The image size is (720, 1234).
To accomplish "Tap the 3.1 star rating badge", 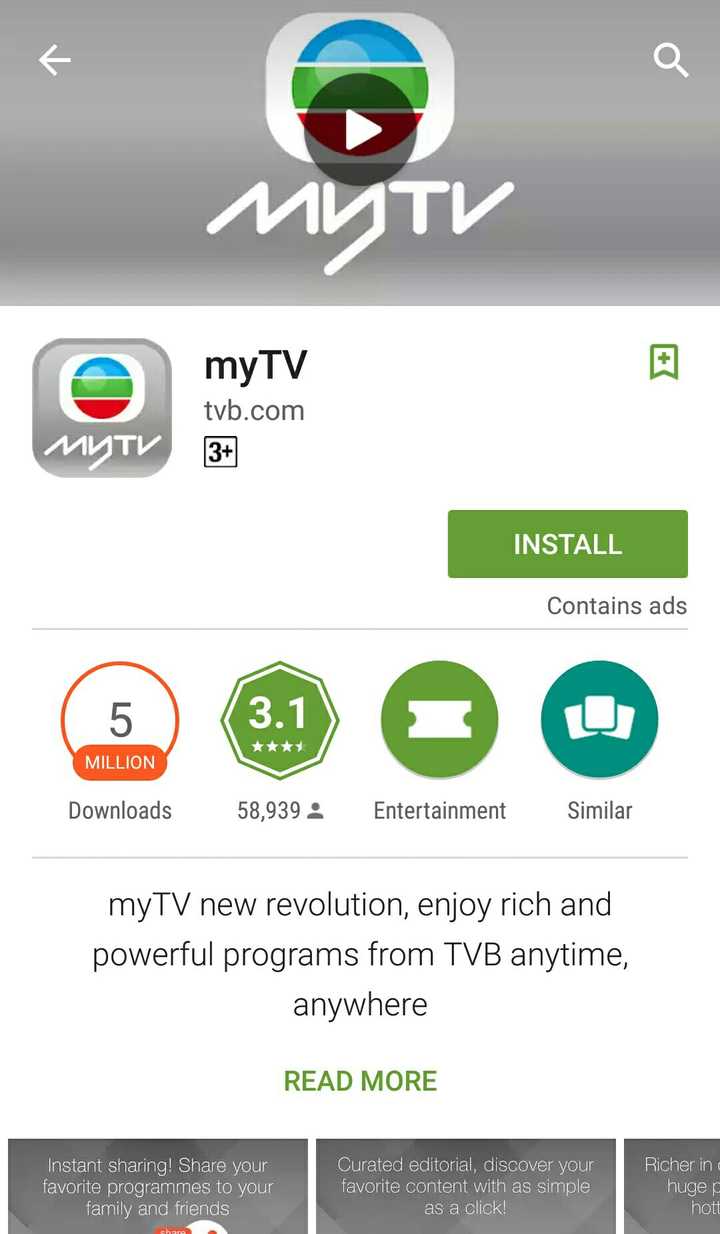I will coord(280,718).
